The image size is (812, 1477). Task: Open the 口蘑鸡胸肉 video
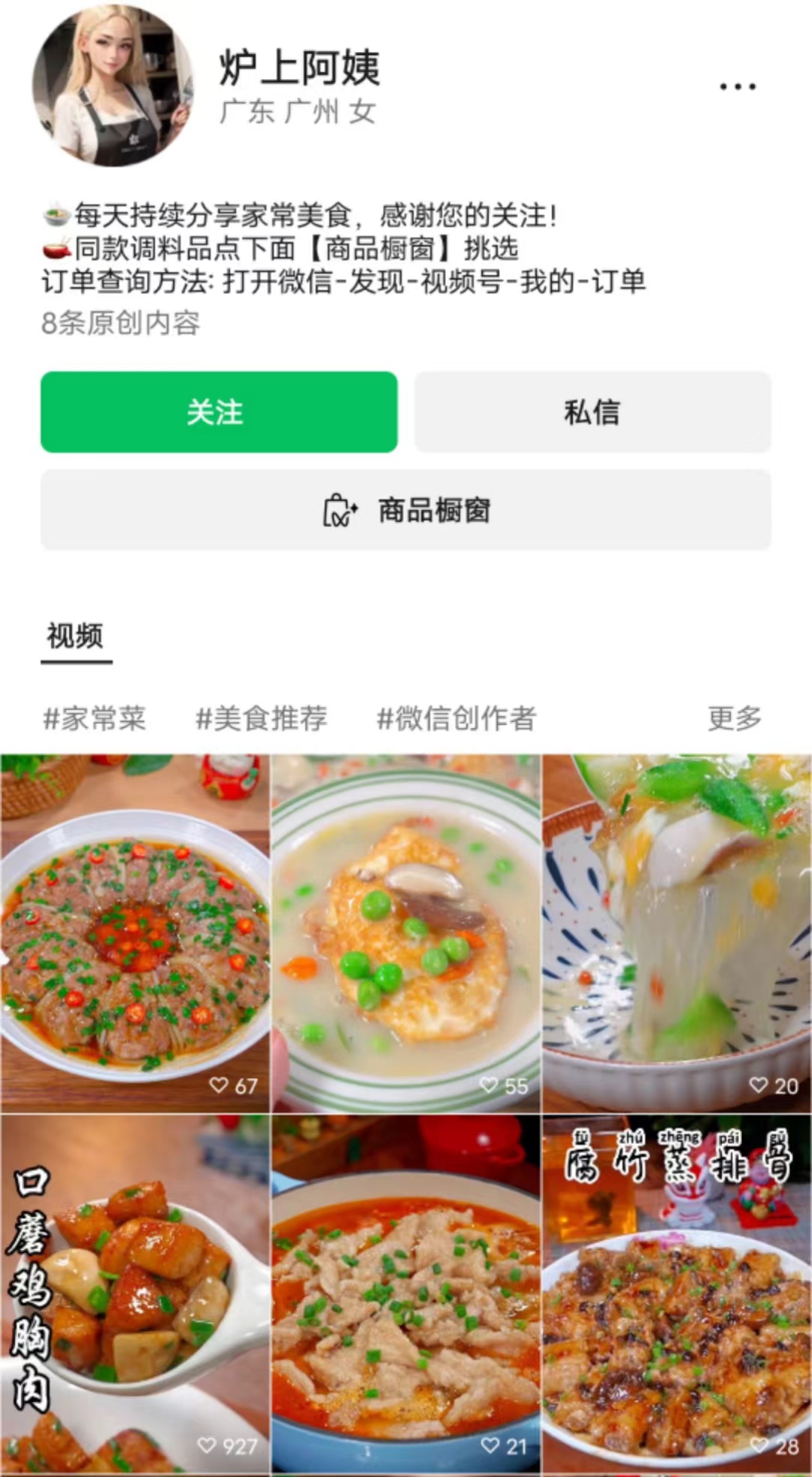coord(135,1294)
